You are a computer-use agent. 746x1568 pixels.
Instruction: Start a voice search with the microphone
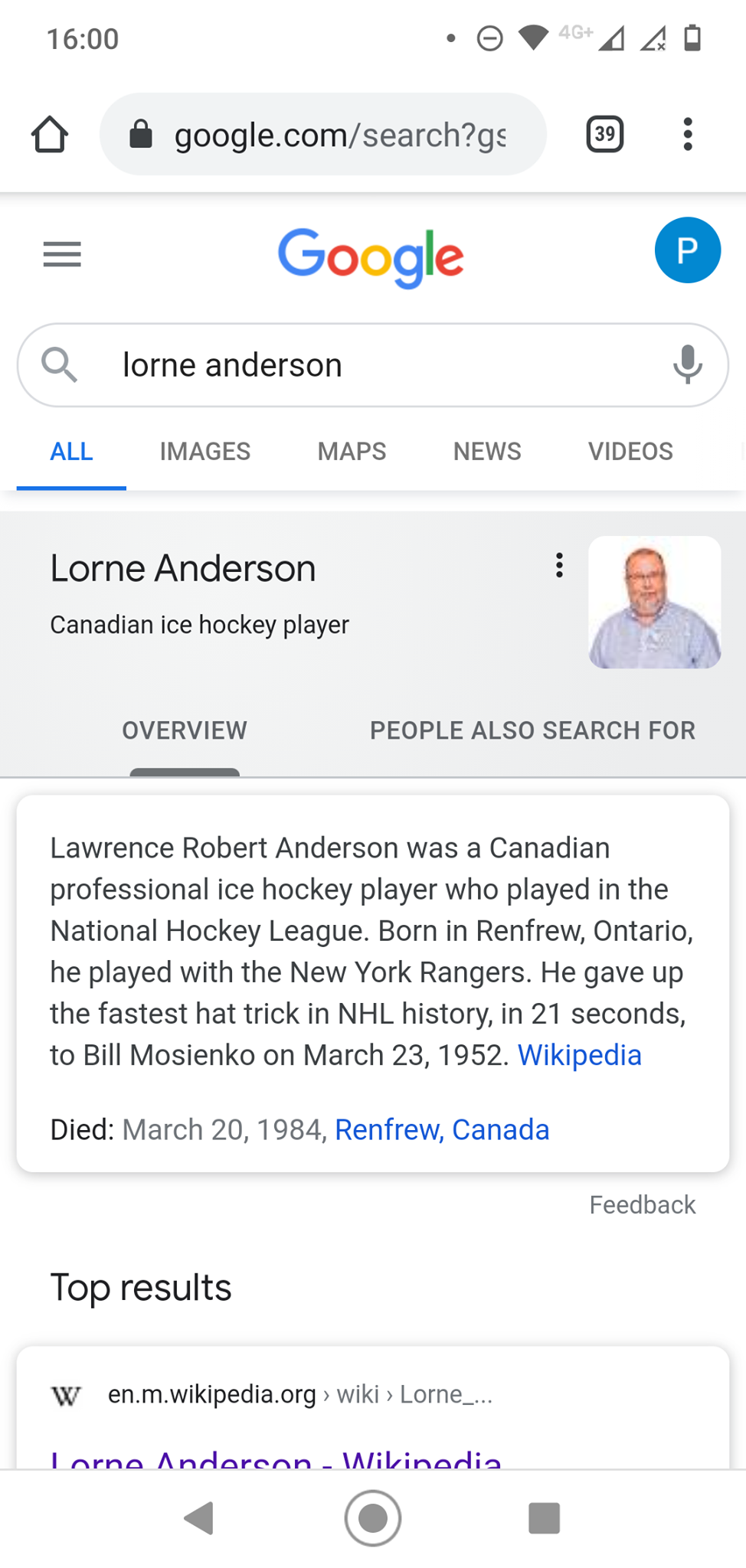687,365
